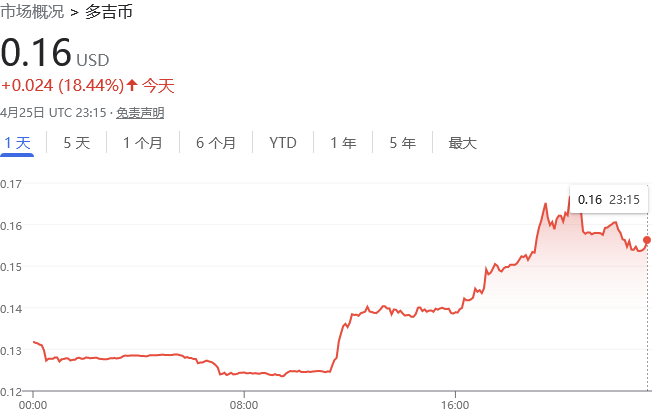Screen dimensions: 652x417
Task: Show the 5 年 chart
Action: (402, 143)
